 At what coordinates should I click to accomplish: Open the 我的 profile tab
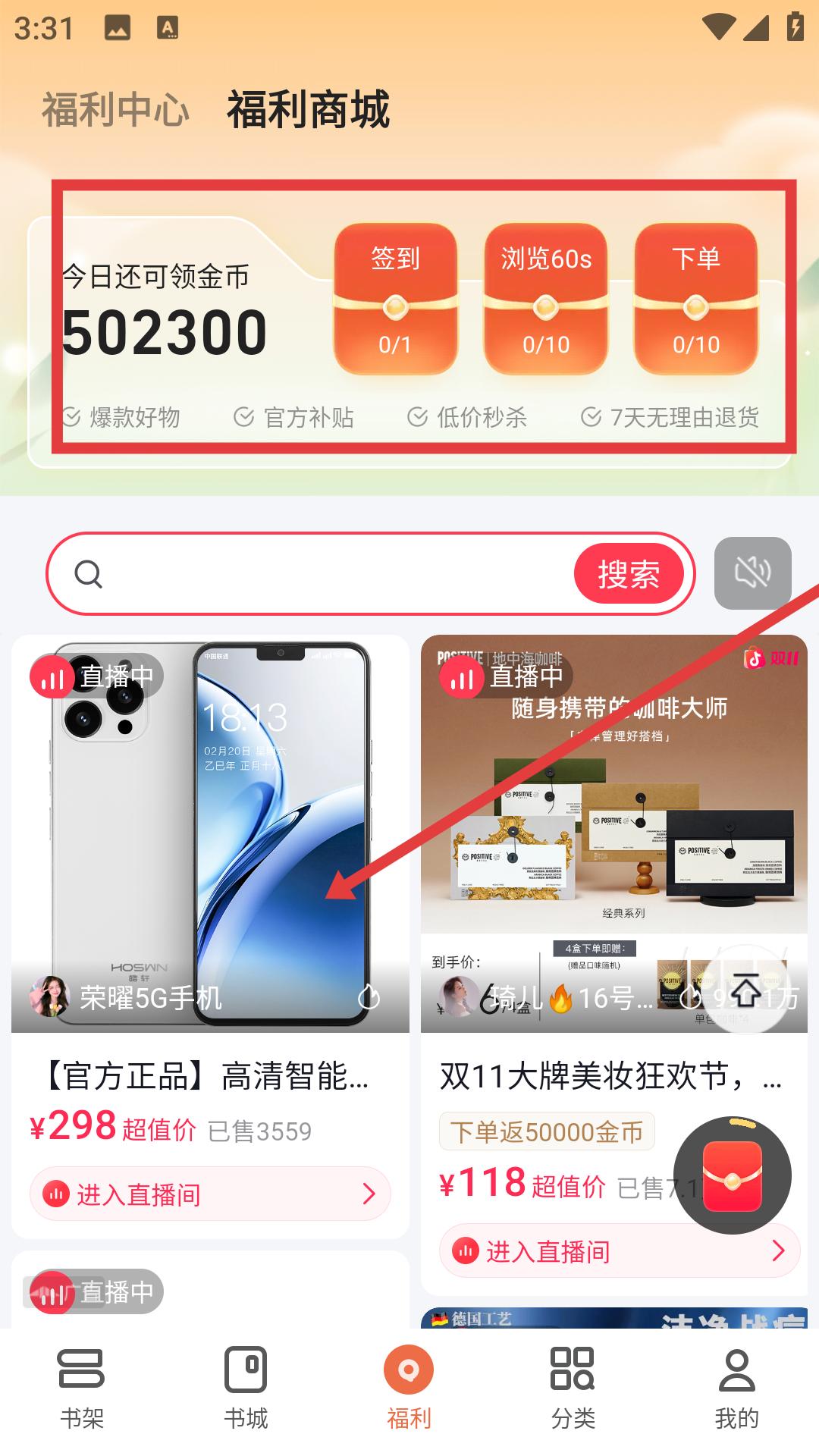point(736,1388)
